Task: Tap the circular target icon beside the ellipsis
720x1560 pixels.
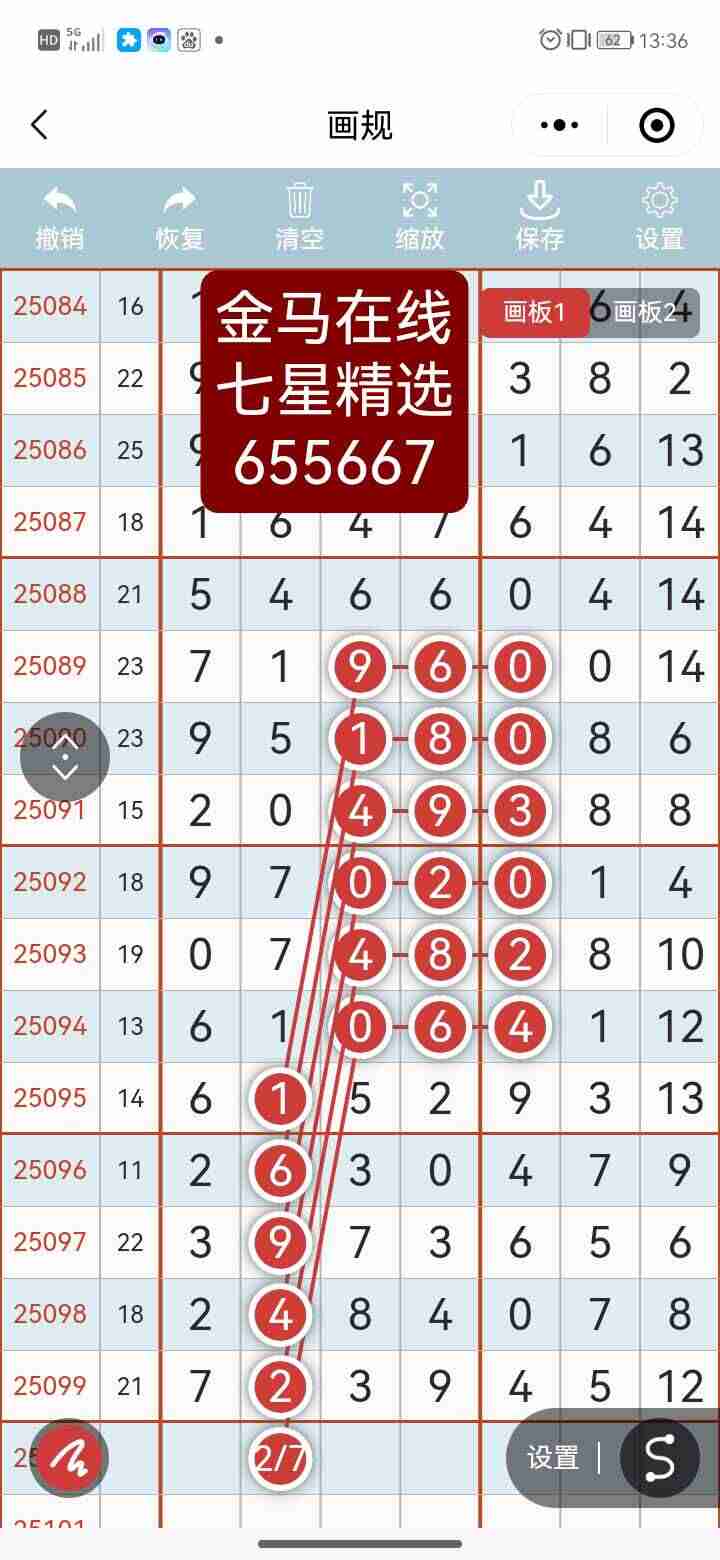Action: 655,124
